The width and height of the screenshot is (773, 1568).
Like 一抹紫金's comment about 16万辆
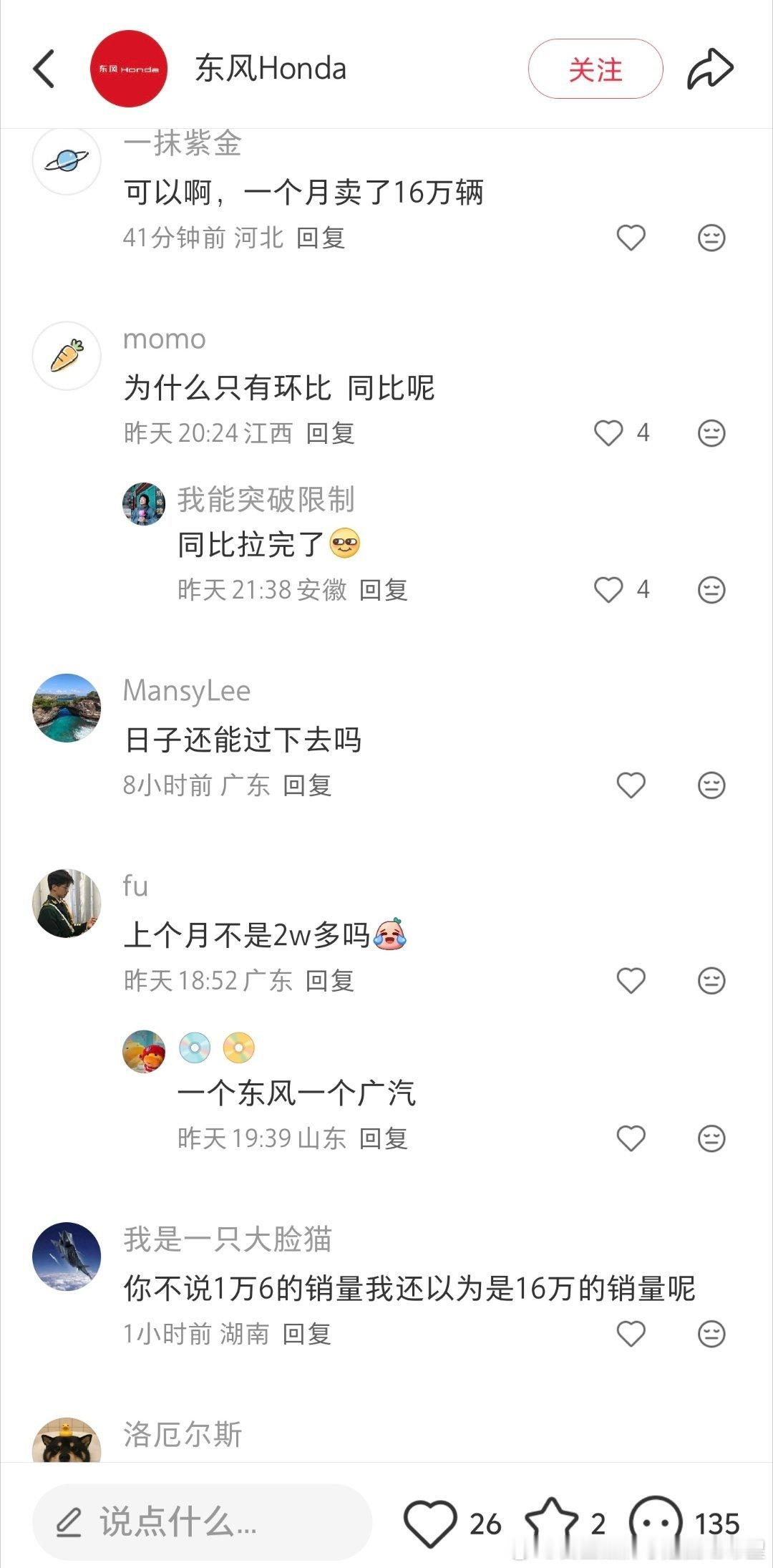[x=631, y=238]
